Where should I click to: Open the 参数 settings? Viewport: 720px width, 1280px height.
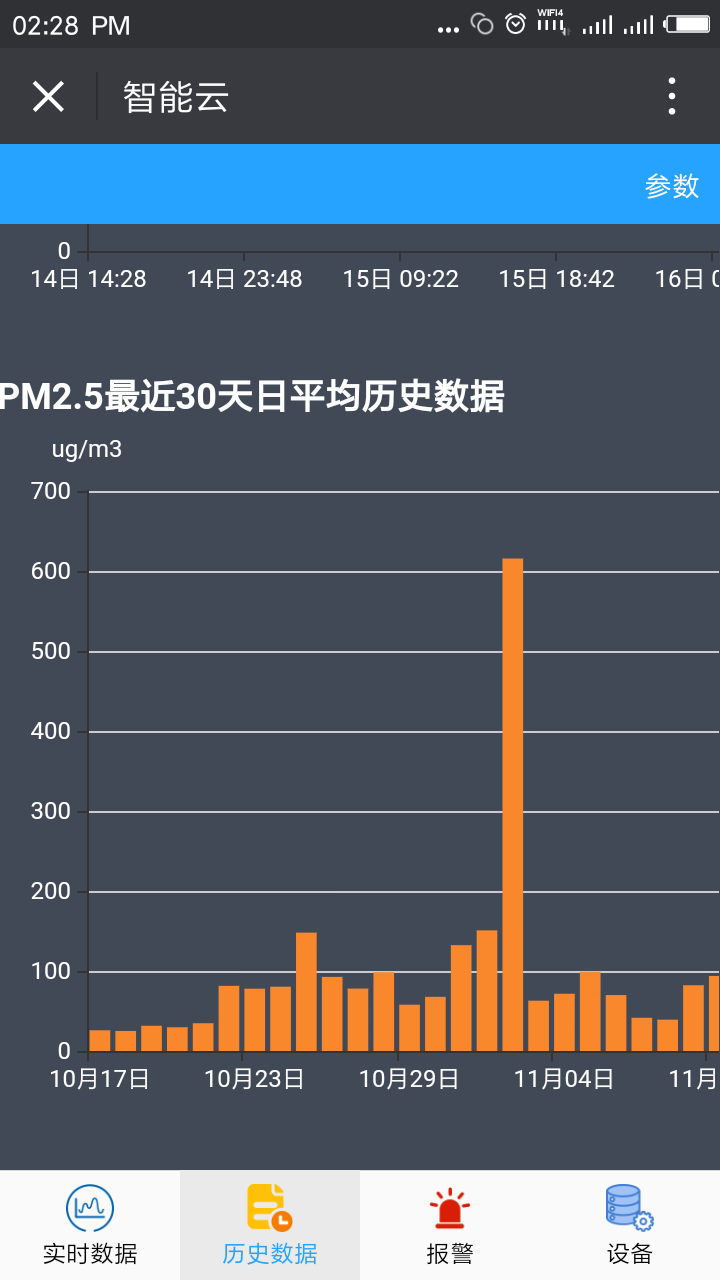(671, 186)
